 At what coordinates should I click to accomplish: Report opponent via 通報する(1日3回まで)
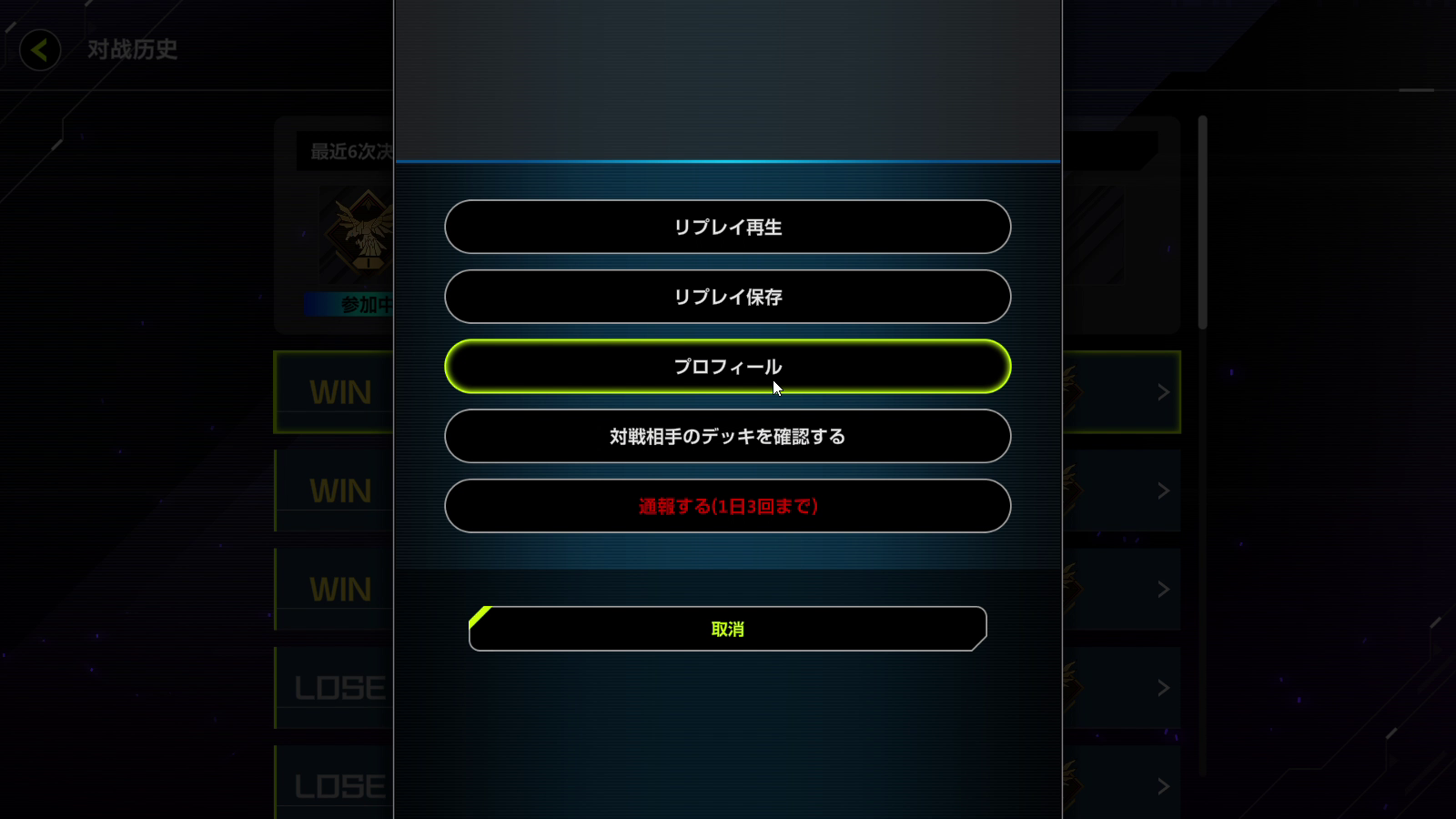pos(727,506)
